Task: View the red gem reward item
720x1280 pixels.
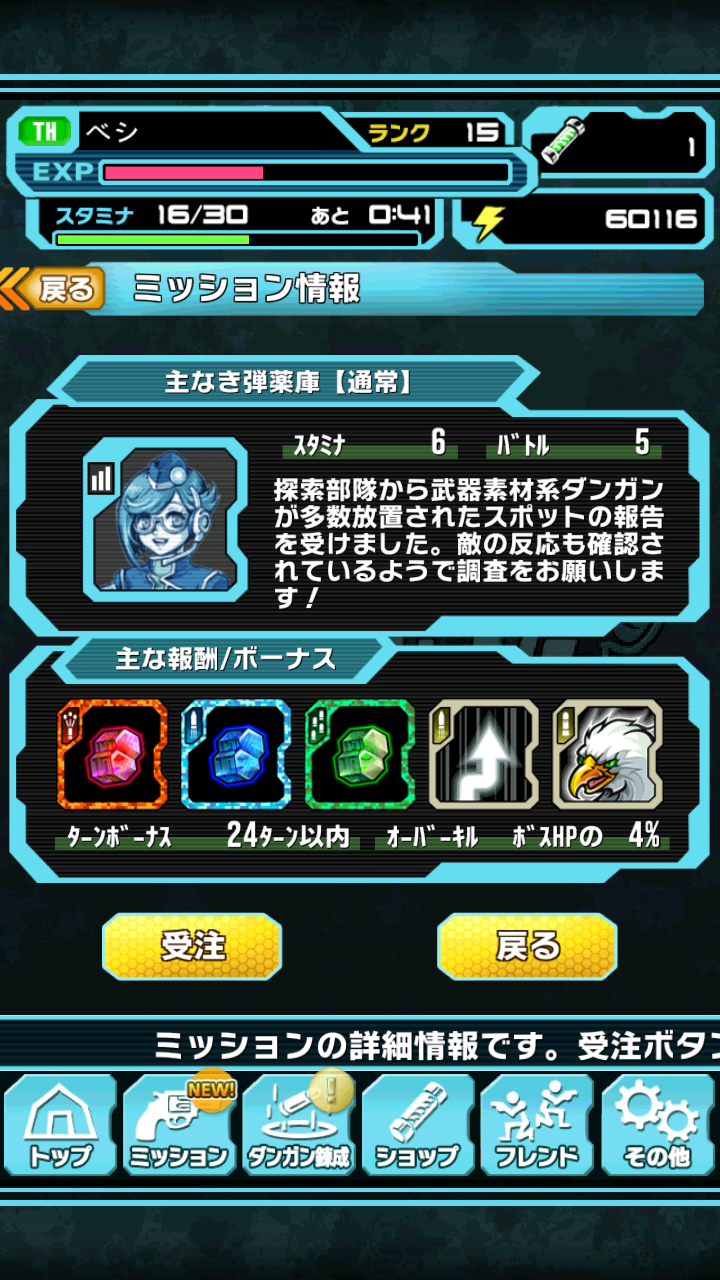Action: [112, 754]
